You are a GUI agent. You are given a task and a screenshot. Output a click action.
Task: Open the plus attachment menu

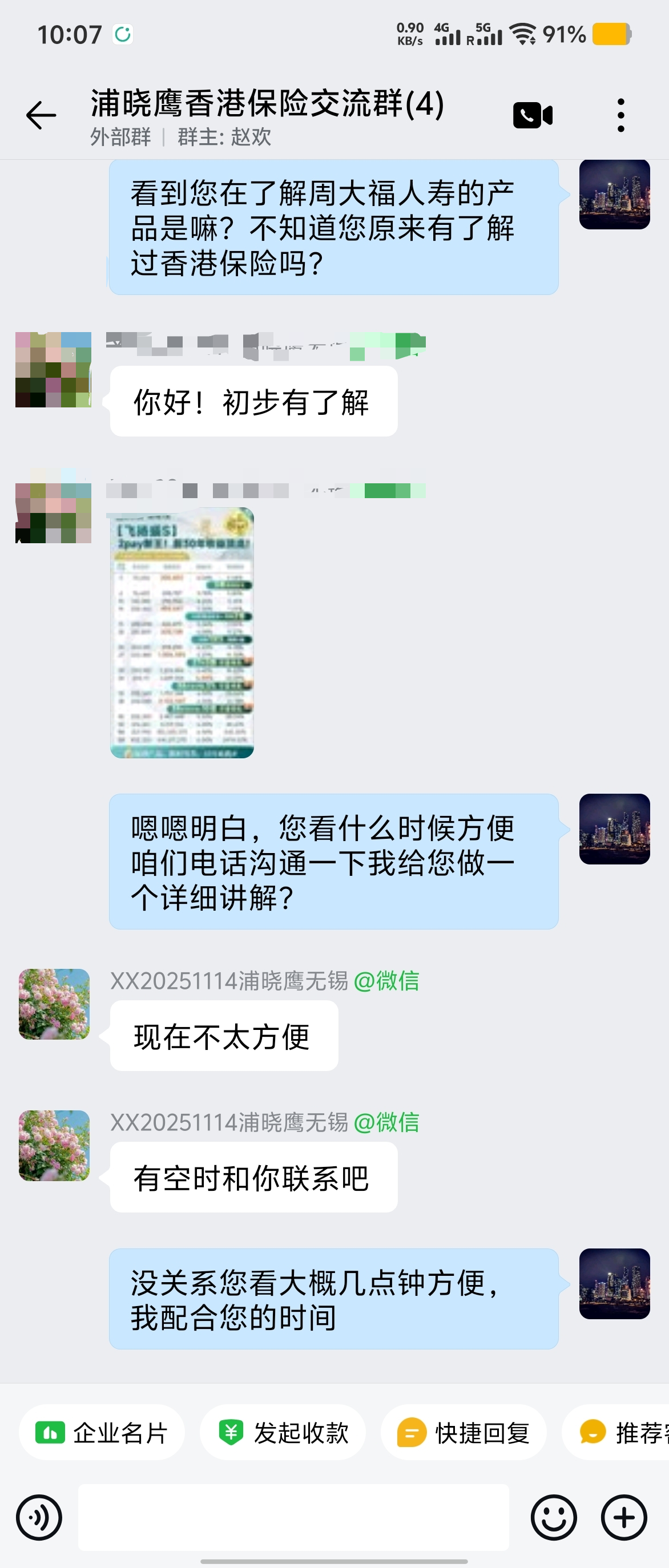click(x=624, y=1517)
